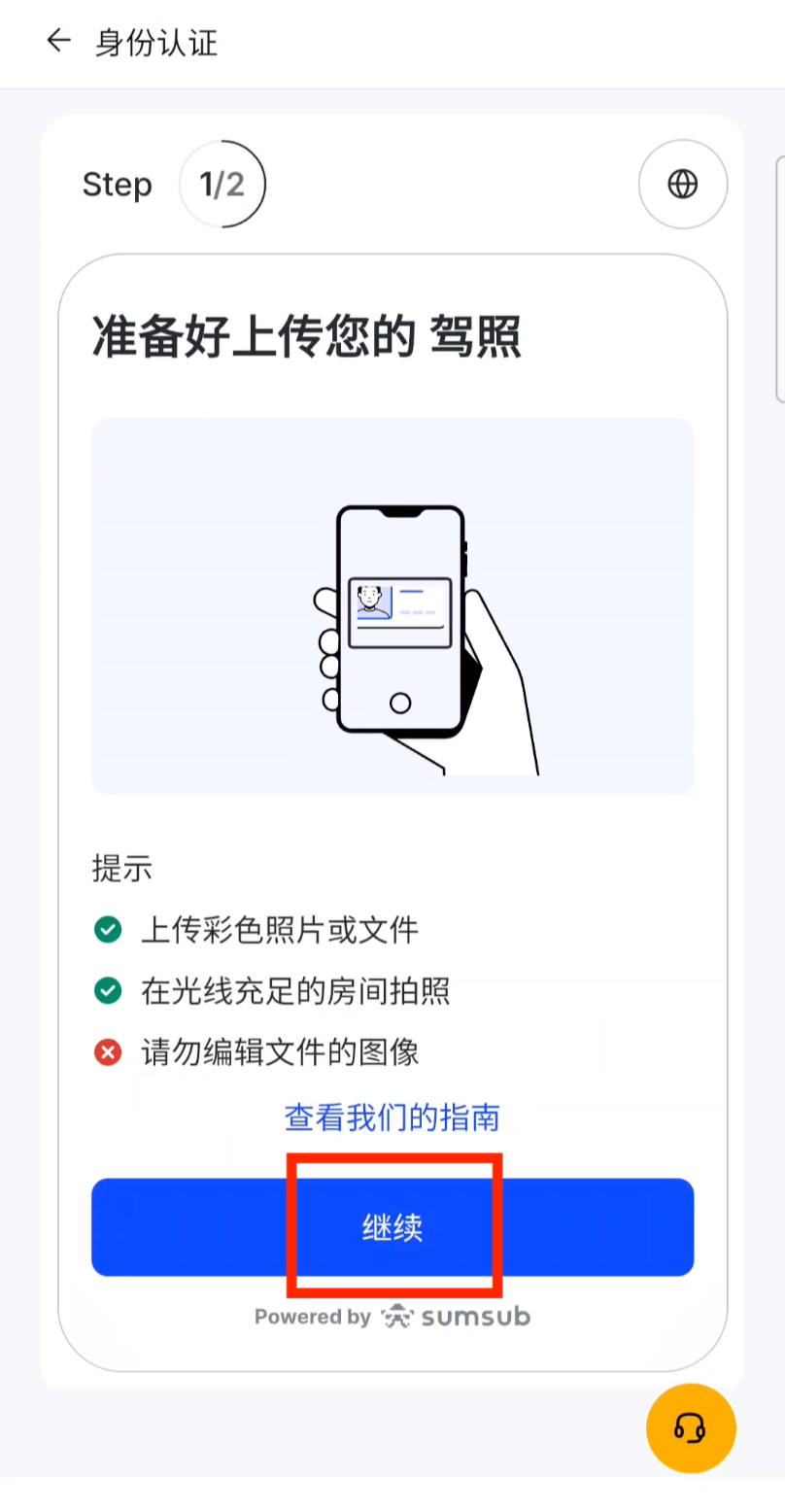This screenshot has width=785, height=1512.
Task: Tap the 身份认证 header title
Action: point(155,43)
